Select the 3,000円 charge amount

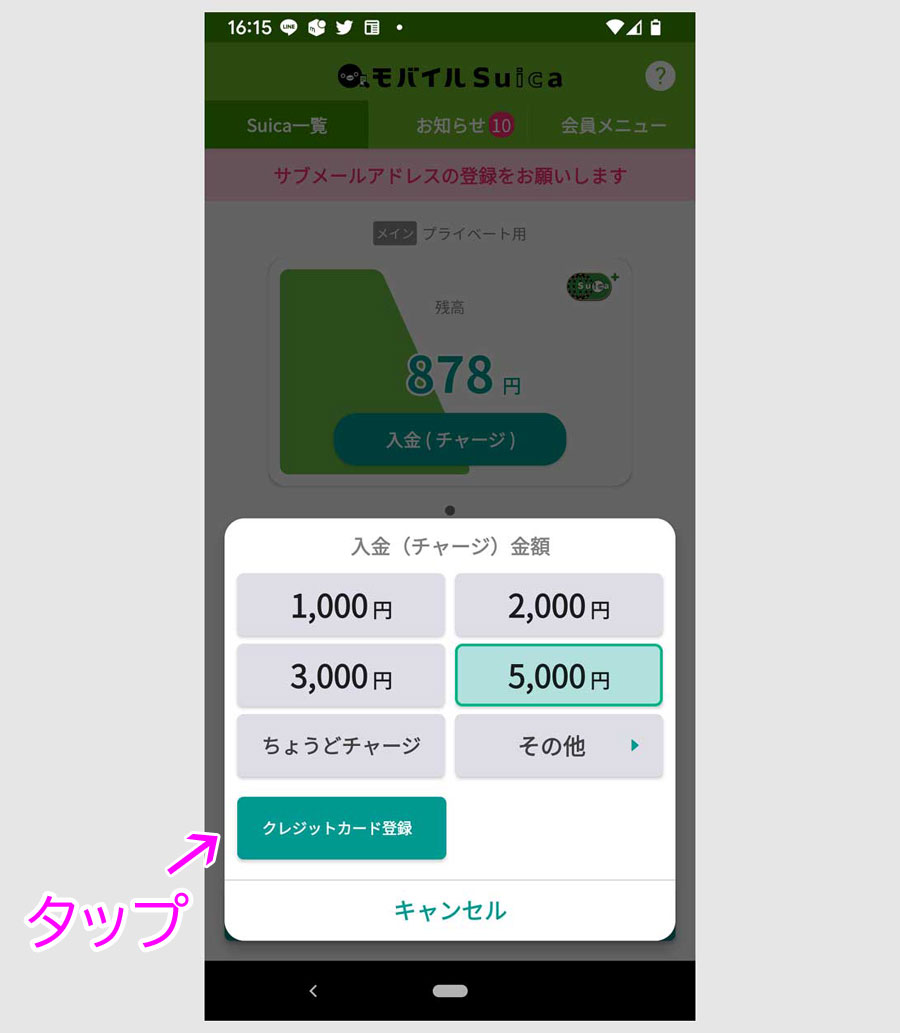point(341,675)
